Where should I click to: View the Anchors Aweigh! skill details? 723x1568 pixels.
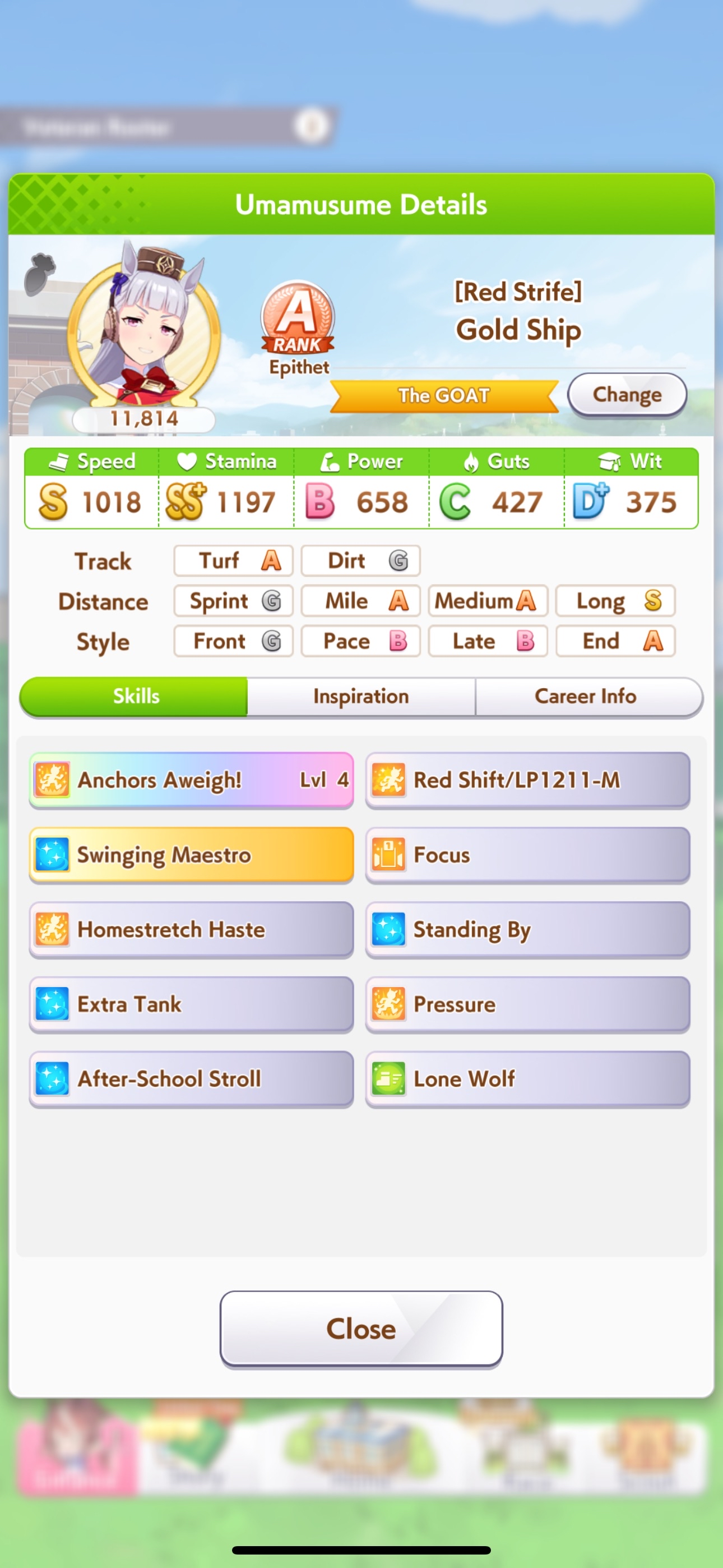[191, 780]
